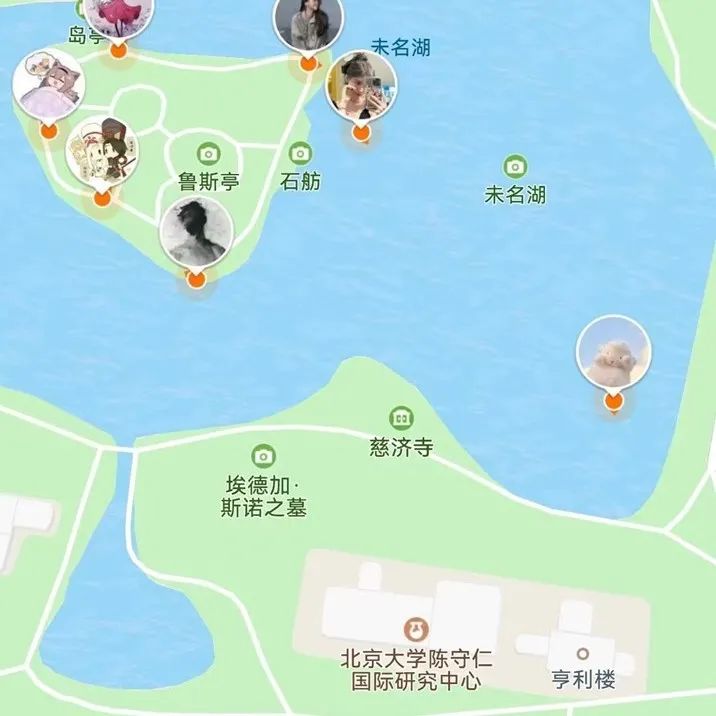Screen dimensions: 716x716
Task: Open the standing girl avatar pin
Action: pyautogui.click(x=308, y=23)
